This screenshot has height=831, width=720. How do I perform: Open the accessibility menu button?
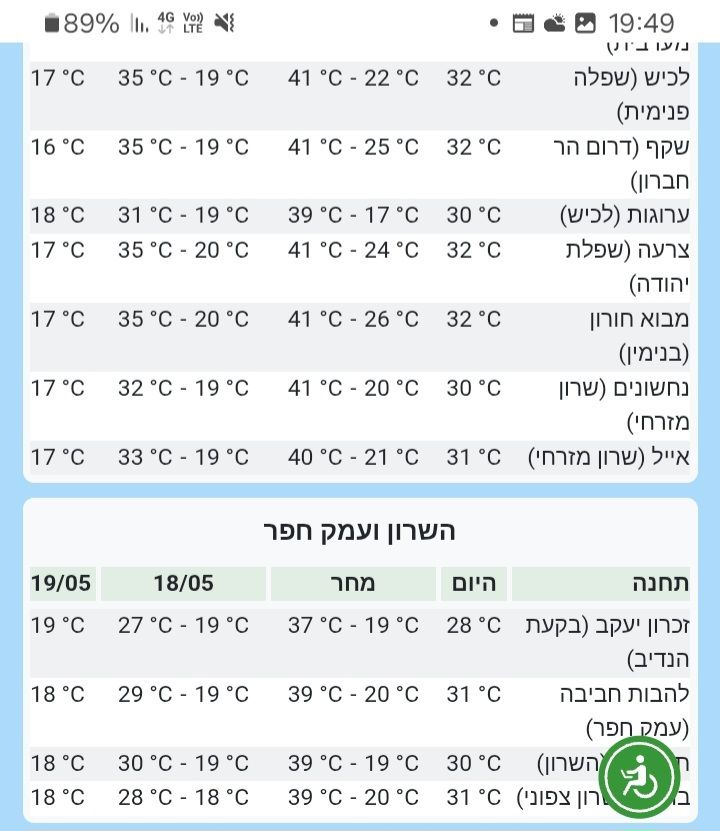pos(639,776)
